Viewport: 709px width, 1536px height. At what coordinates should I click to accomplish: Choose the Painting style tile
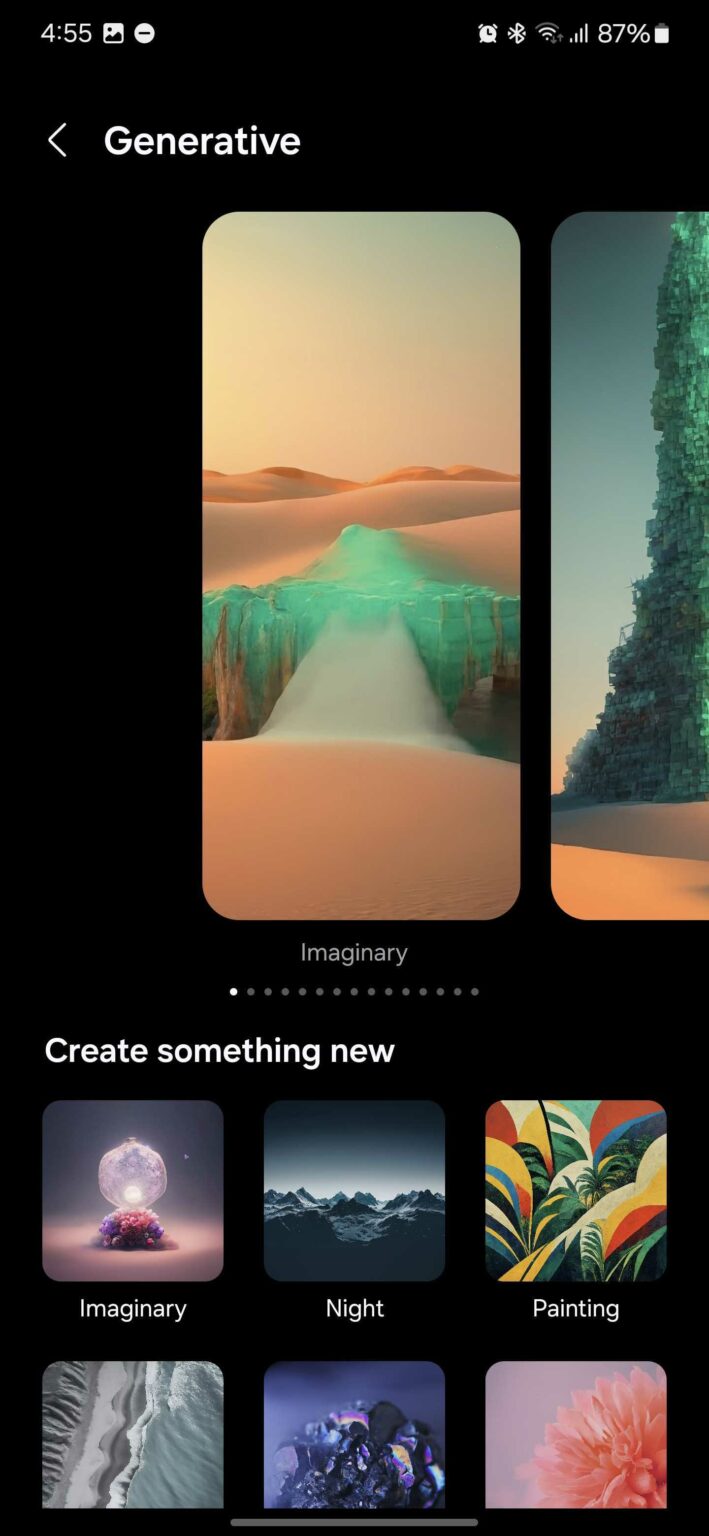(575, 1190)
